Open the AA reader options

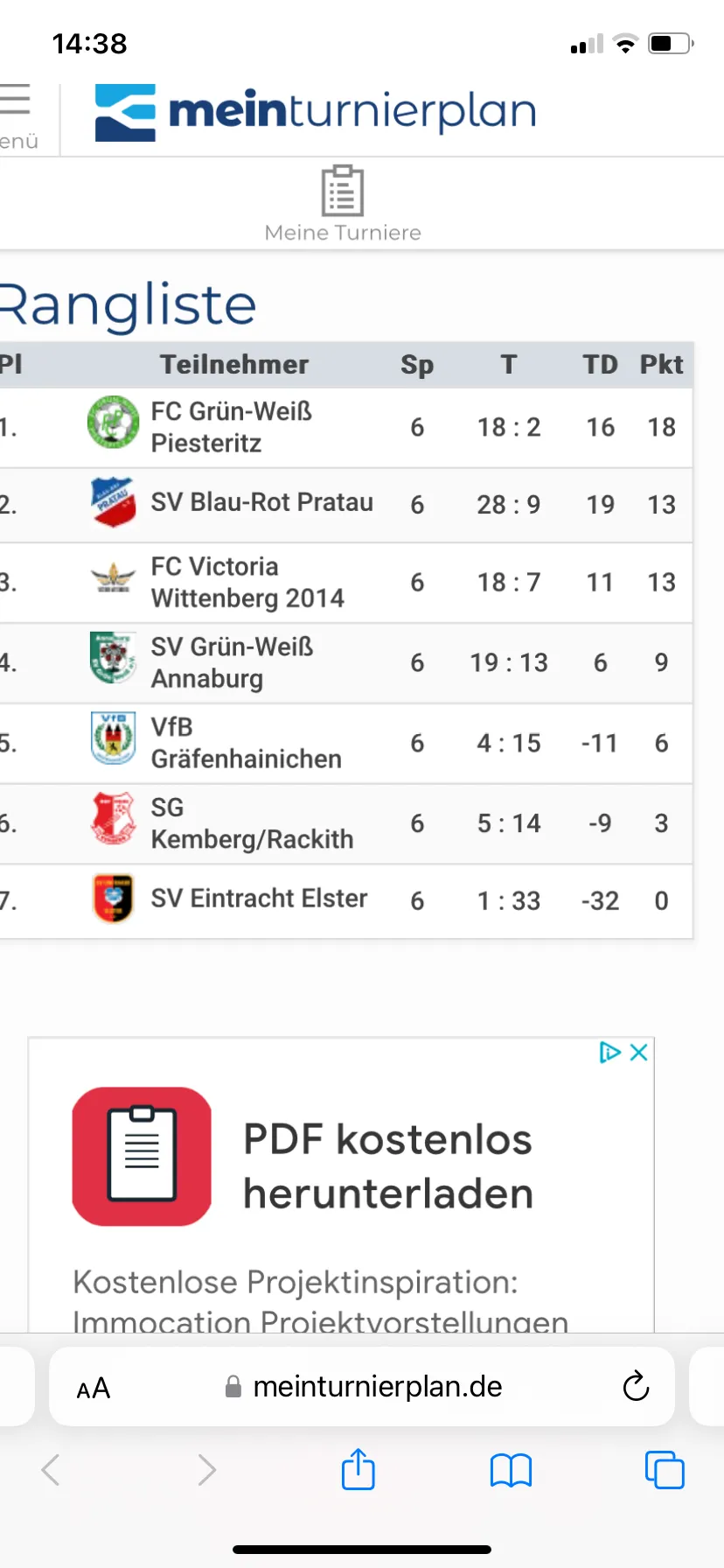click(94, 1389)
